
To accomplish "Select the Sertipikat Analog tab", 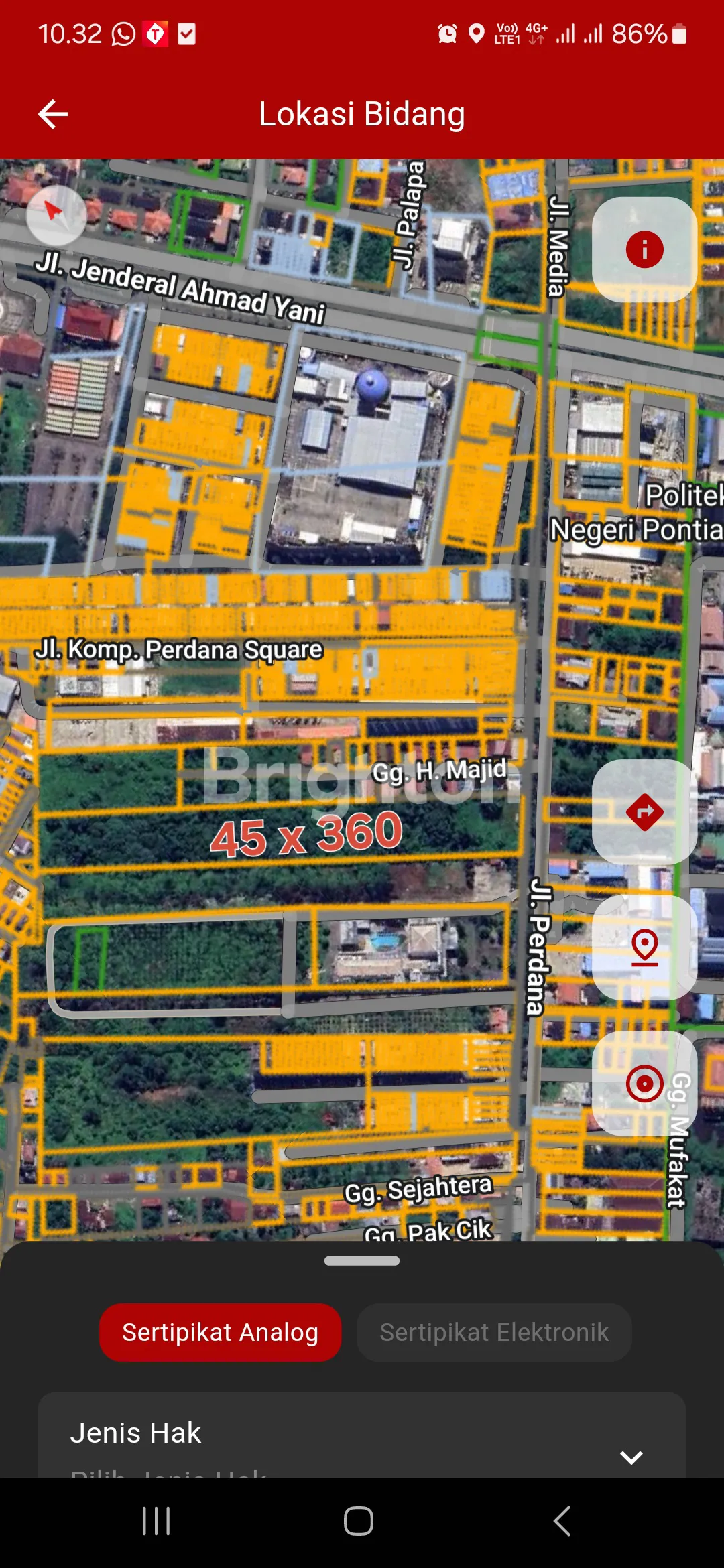I will (220, 1332).
